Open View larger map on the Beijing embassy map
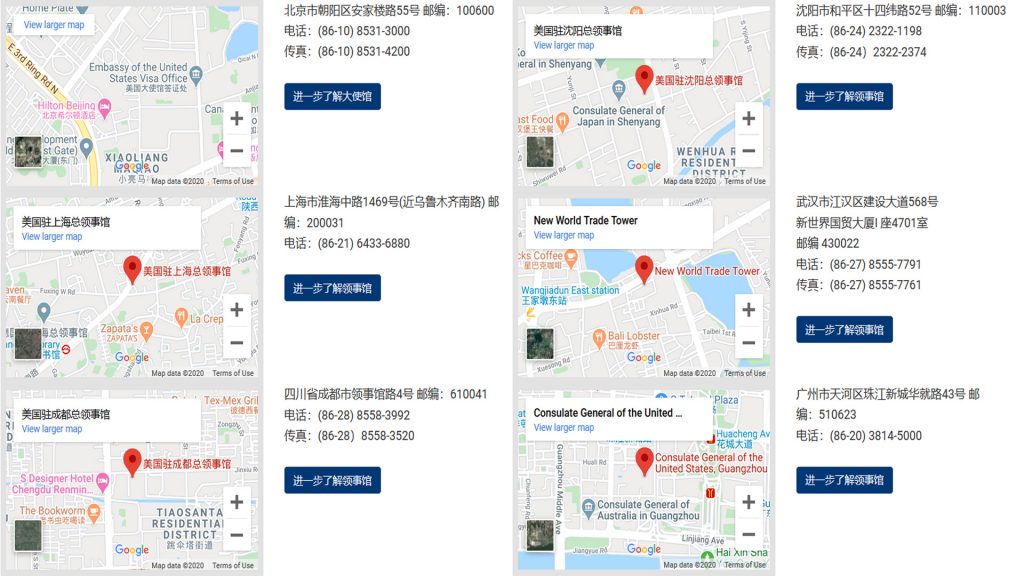Image resolution: width=1024 pixels, height=576 pixels. click(x=54, y=25)
